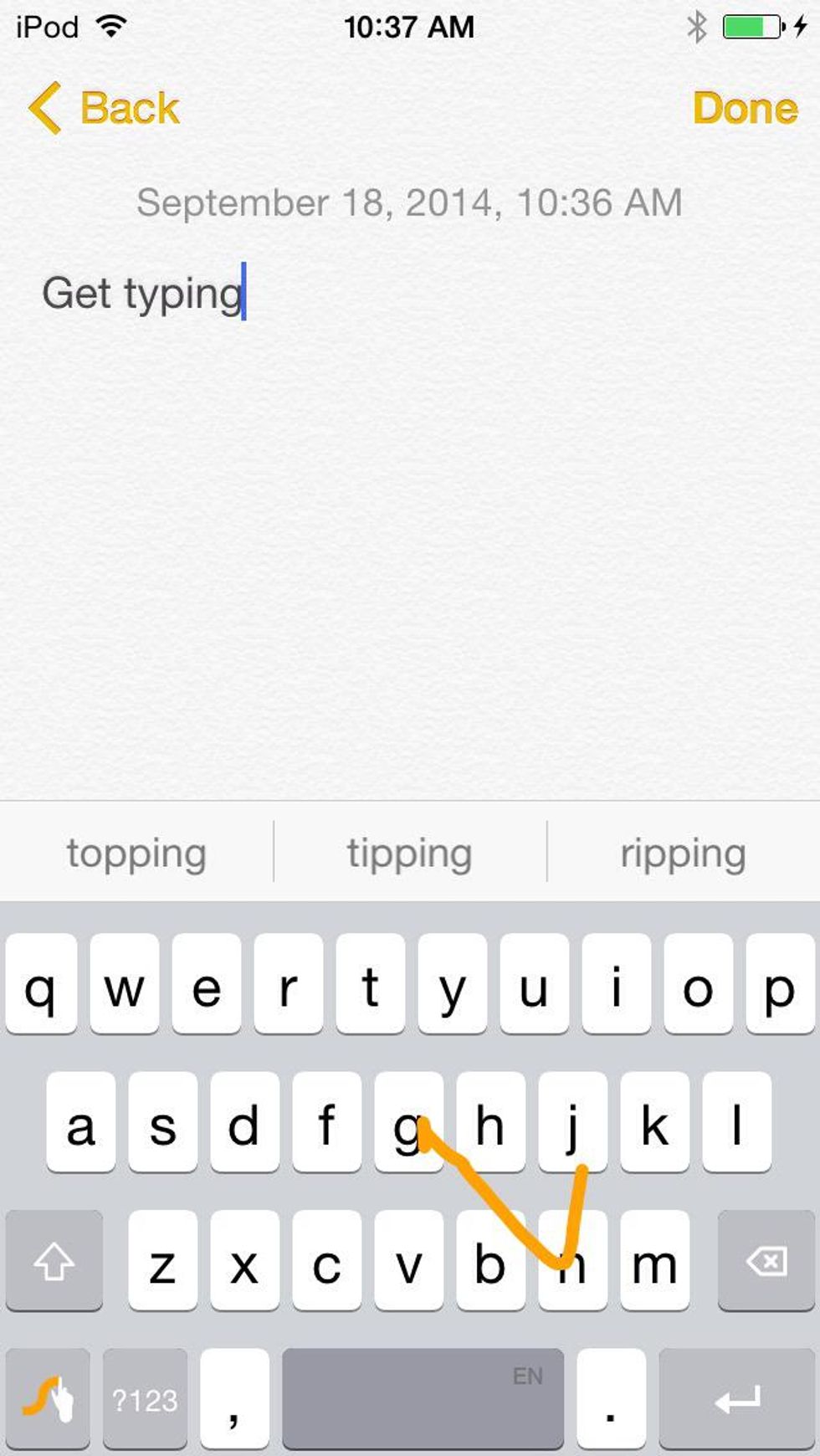Tap the space bar

click(x=423, y=1399)
